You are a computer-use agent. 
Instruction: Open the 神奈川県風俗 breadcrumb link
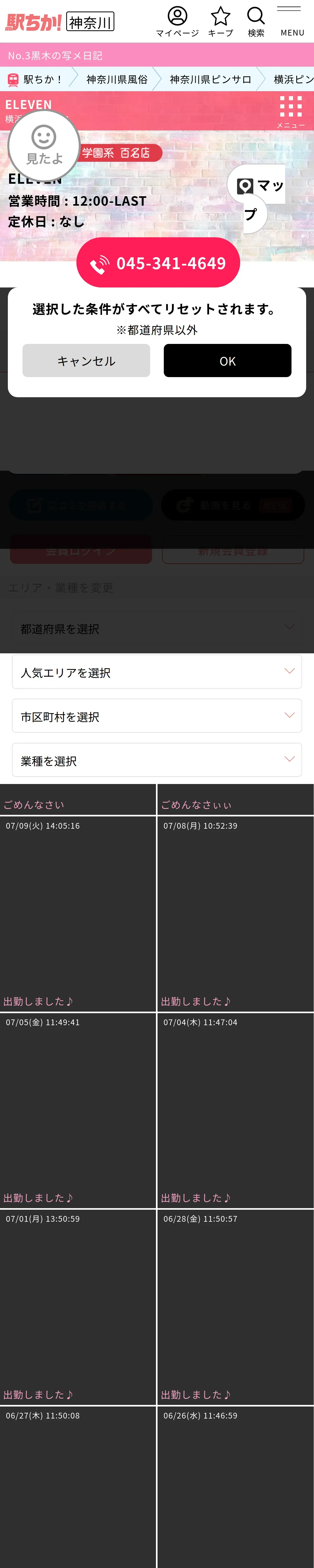[116, 79]
